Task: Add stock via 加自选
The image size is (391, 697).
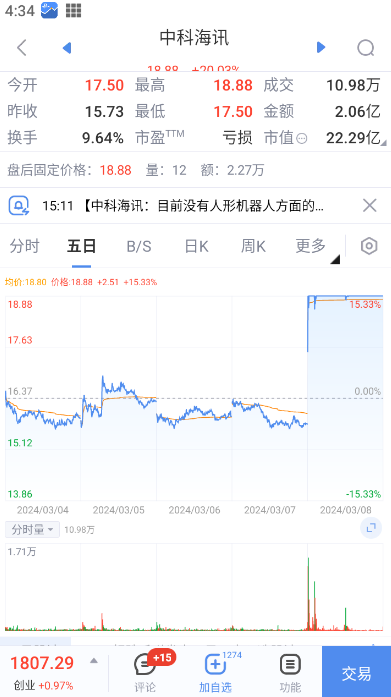Action: point(215,673)
